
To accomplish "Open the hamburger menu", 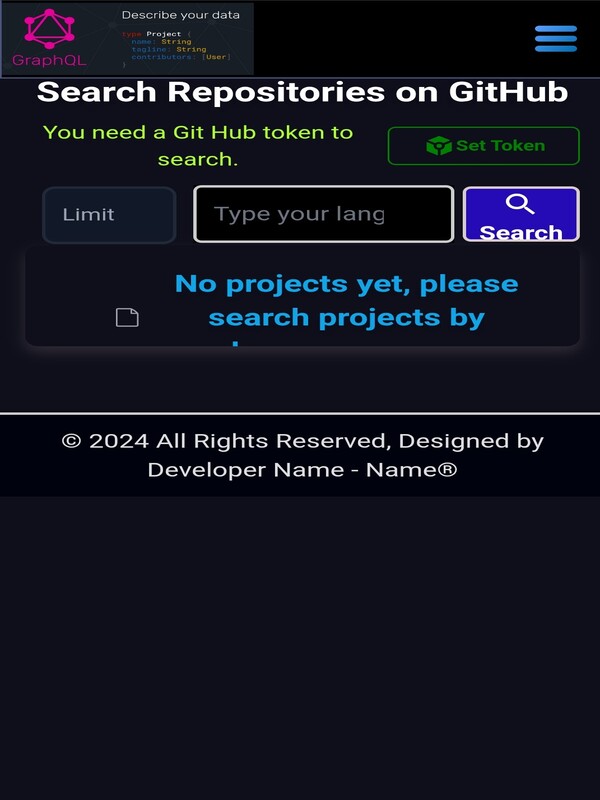I will (x=555, y=38).
